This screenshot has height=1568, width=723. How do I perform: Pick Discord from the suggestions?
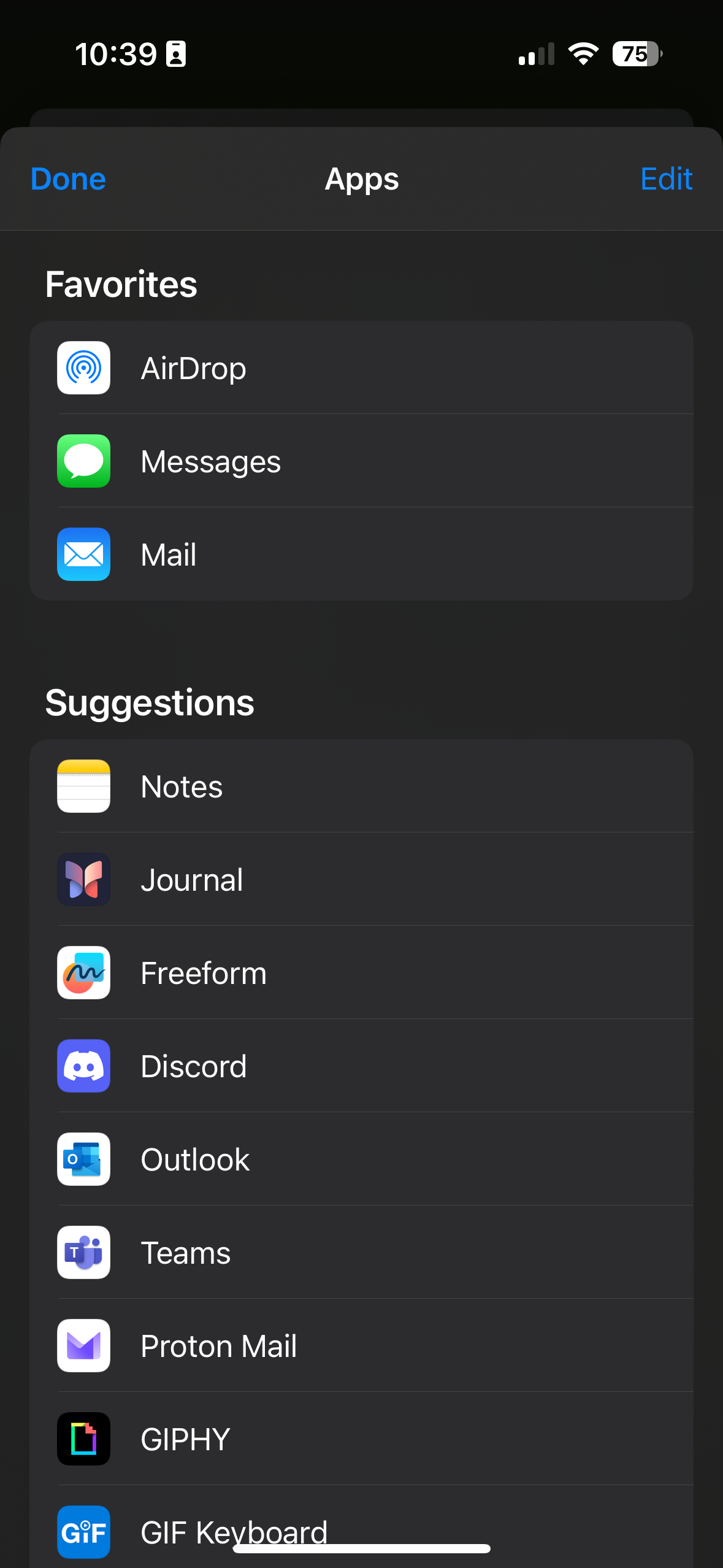tap(361, 1066)
